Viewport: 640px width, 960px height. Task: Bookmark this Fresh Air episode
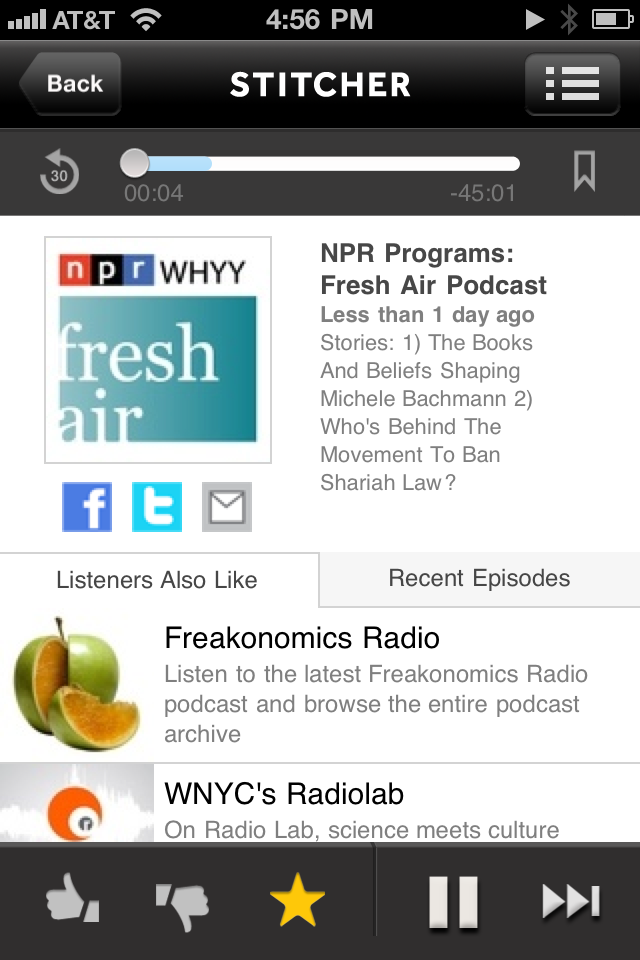pos(584,172)
